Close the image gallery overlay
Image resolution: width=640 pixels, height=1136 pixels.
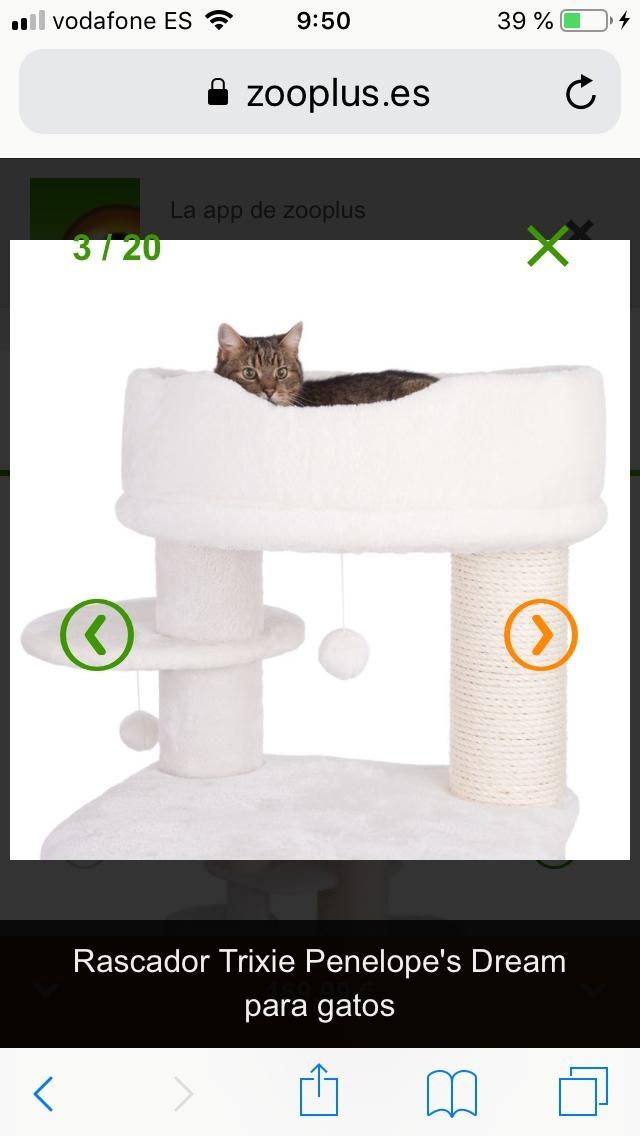point(547,246)
